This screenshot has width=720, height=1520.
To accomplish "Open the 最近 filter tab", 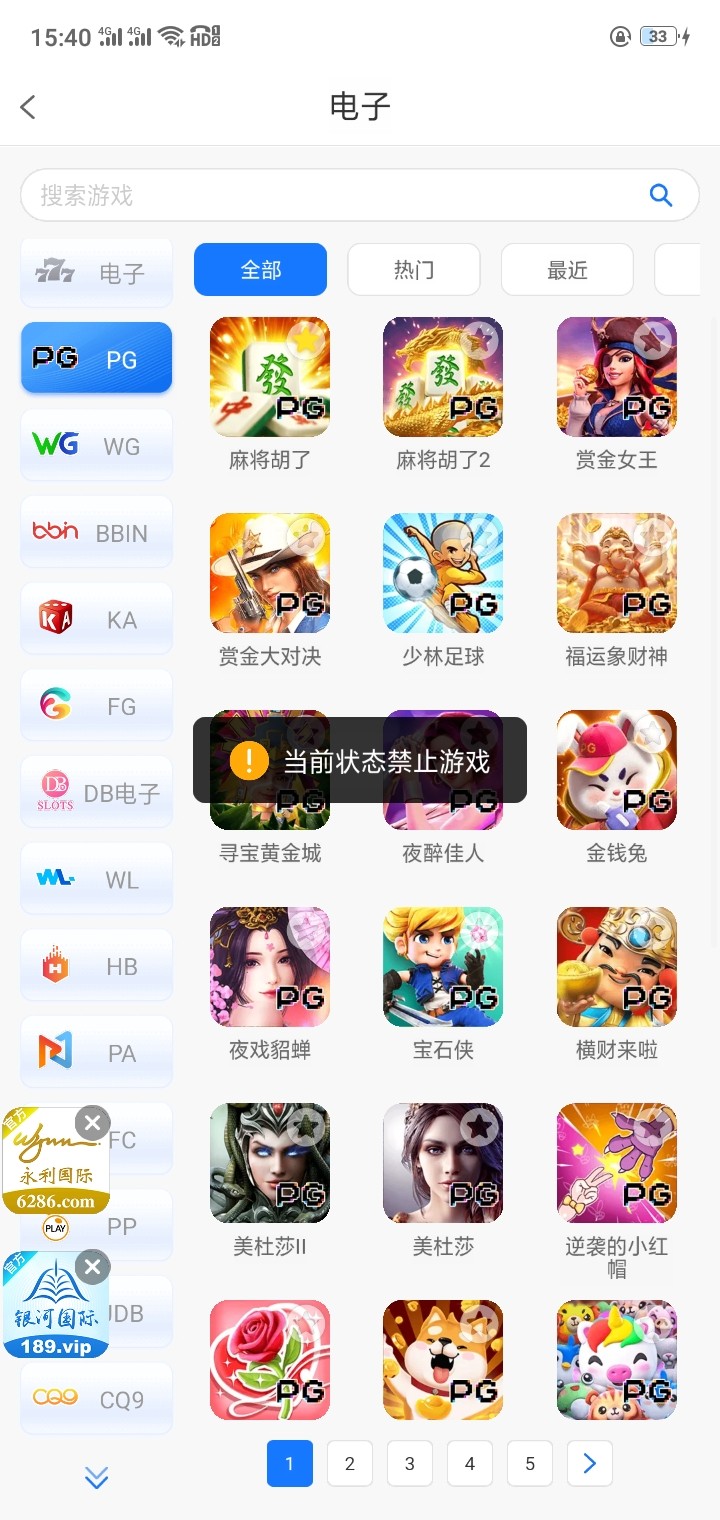I will pyautogui.click(x=567, y=269).
